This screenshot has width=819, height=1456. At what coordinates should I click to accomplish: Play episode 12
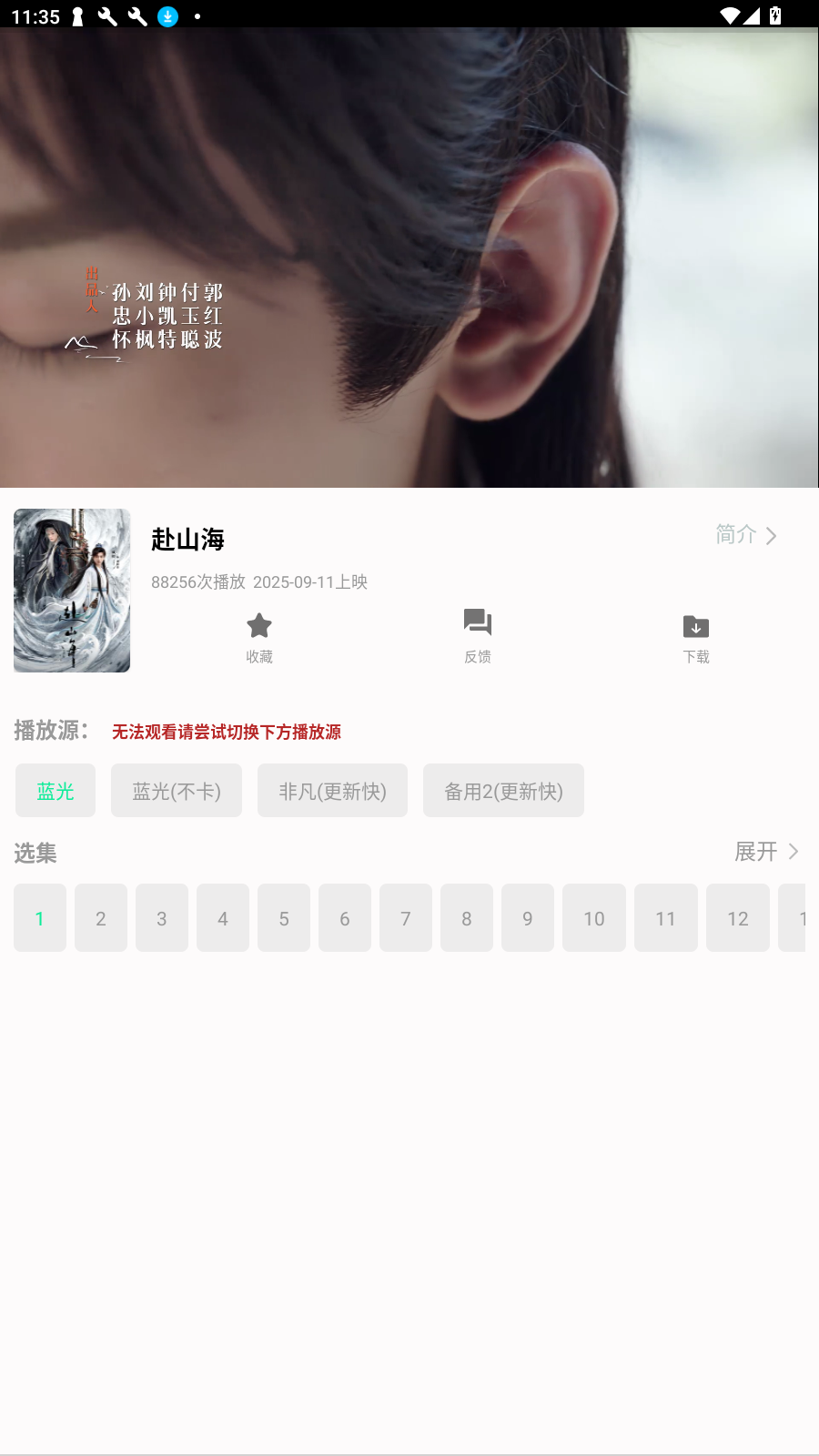pos(738,918)
